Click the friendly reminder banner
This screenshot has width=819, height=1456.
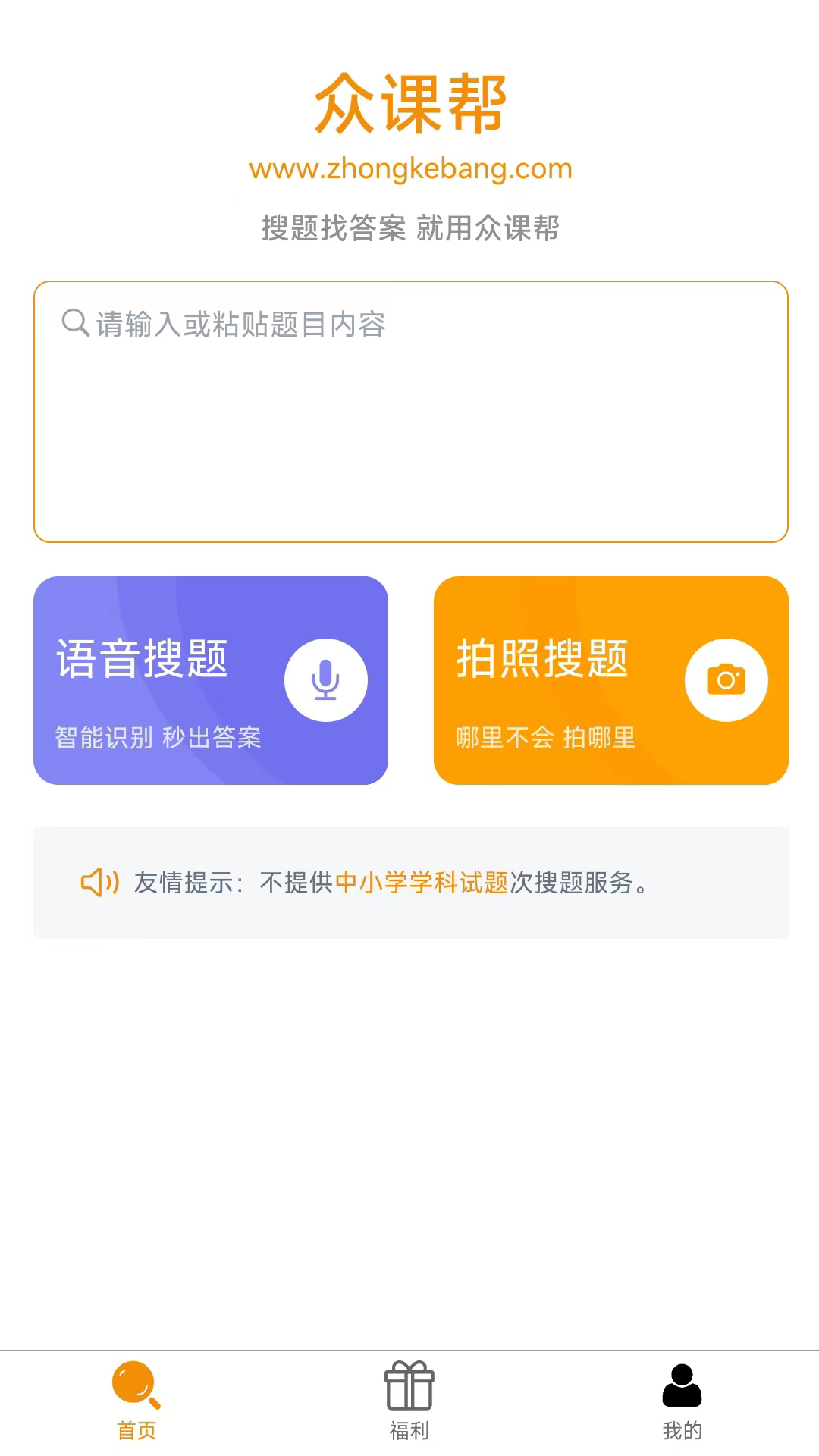coord(409,882)
